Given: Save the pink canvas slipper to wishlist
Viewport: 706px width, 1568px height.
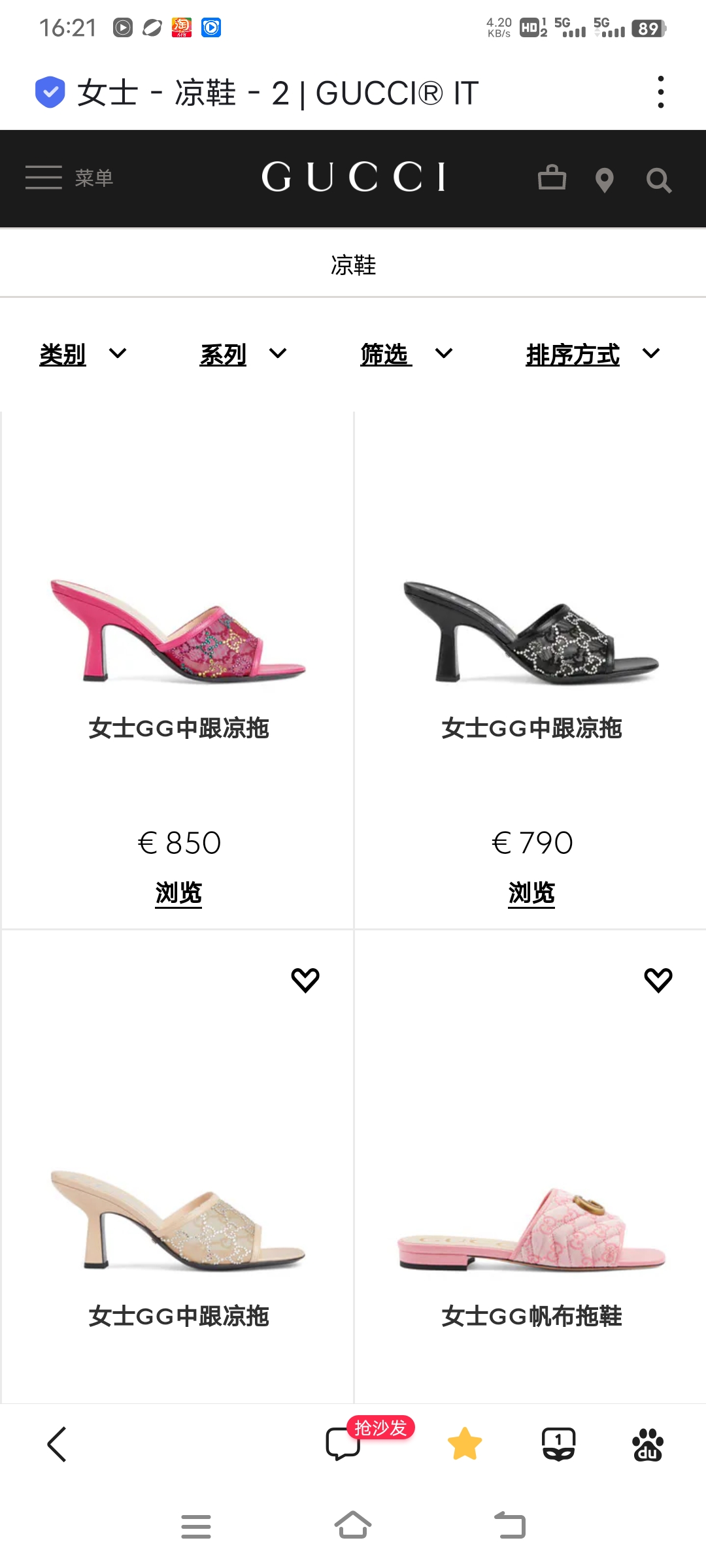Looking at the screenshot, I should click(658, 980).
